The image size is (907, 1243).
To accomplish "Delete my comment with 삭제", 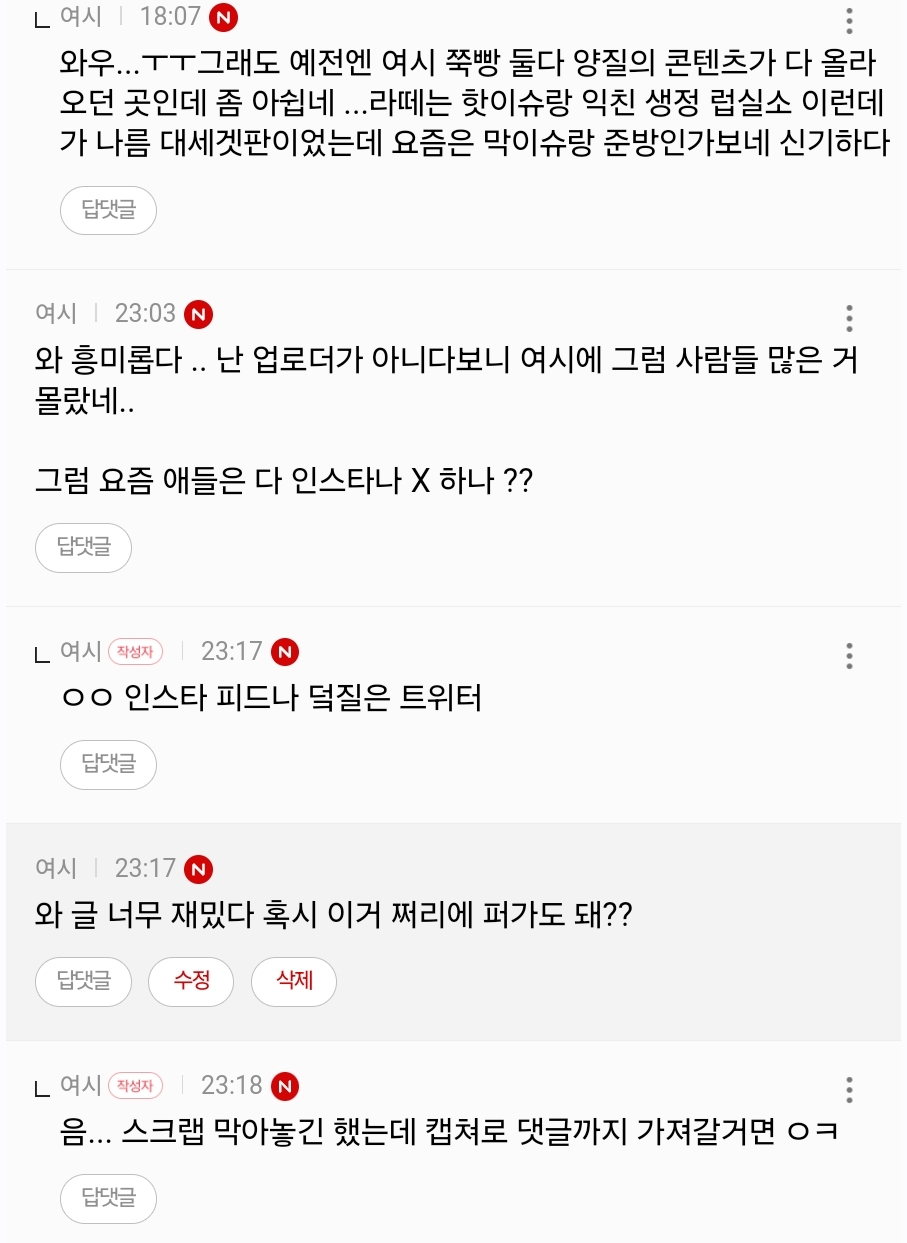I will [x=294, y=981].
